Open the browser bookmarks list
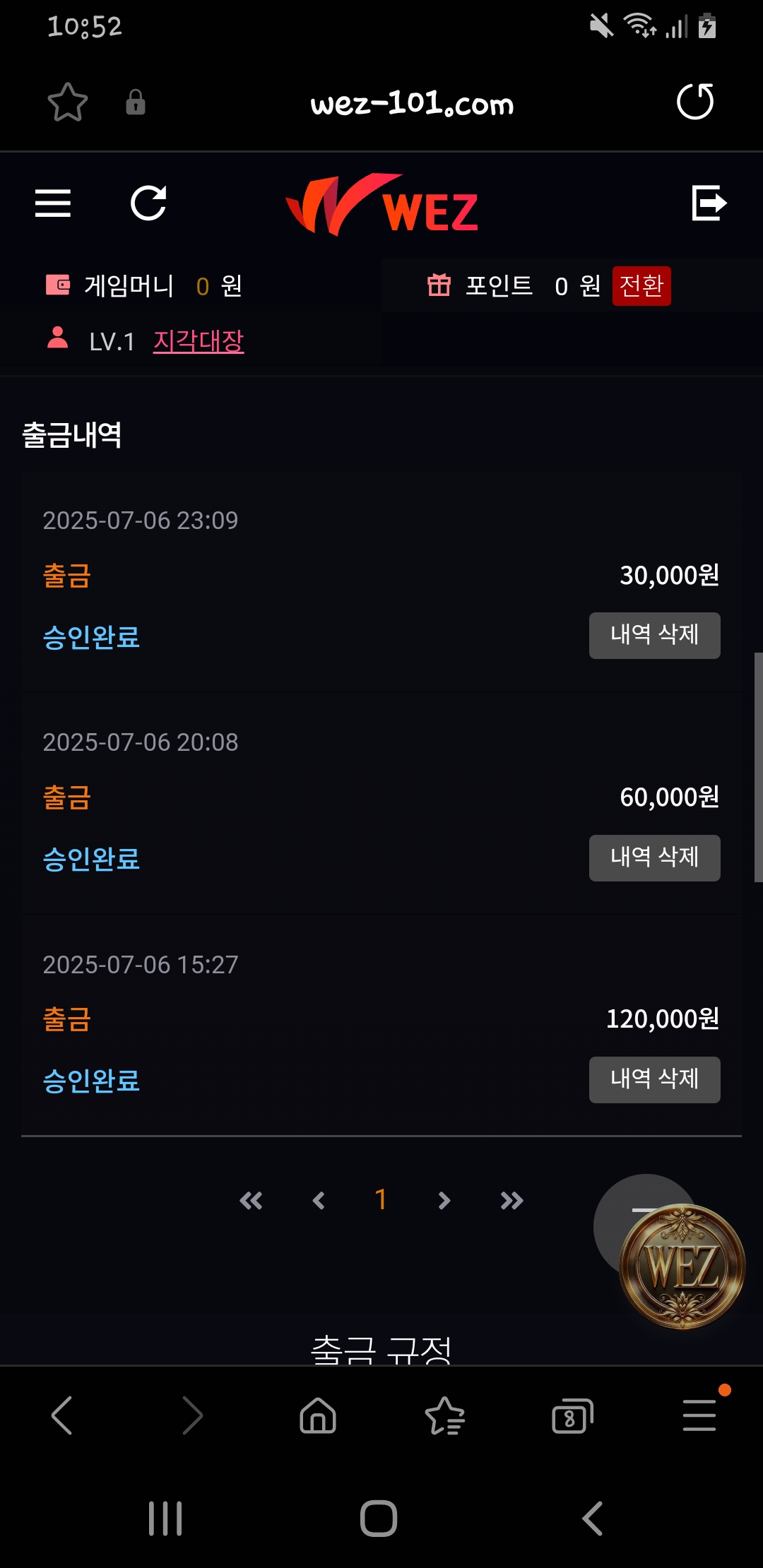763x1568 pixels. (445, 1415)
